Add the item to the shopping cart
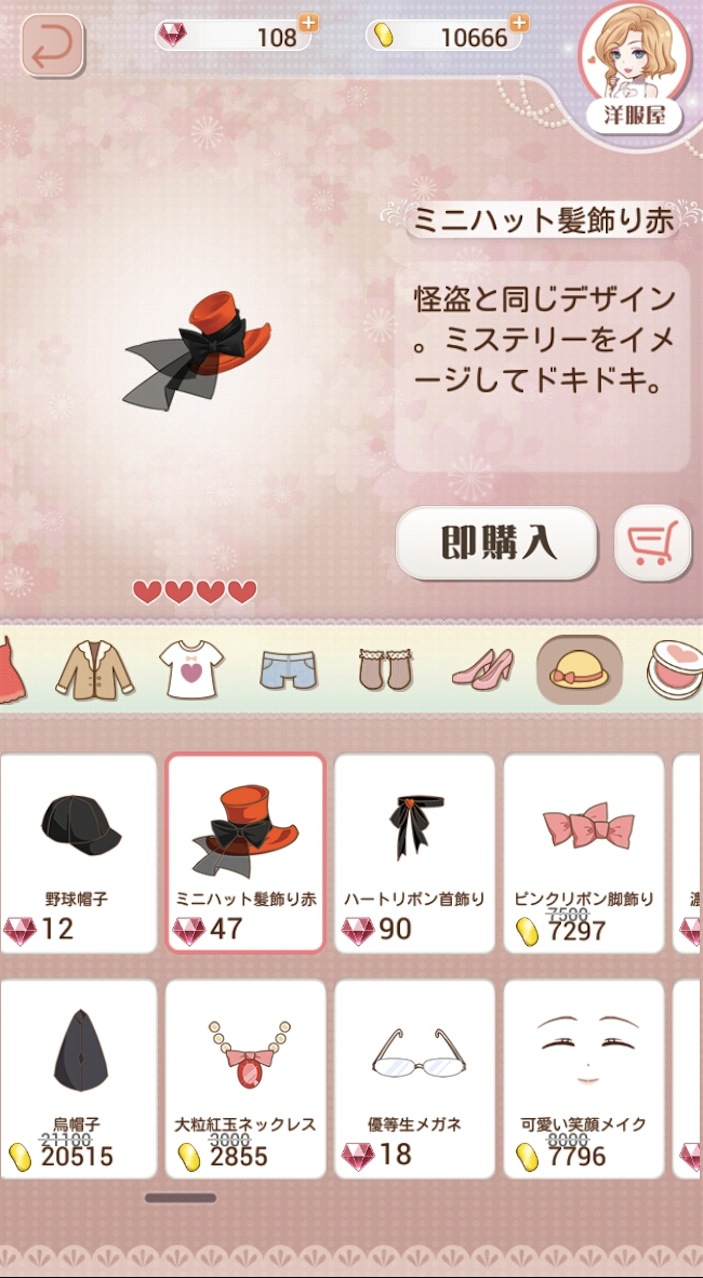The image size is (703, 1278). pyautogui.click(x=652, y=542)
